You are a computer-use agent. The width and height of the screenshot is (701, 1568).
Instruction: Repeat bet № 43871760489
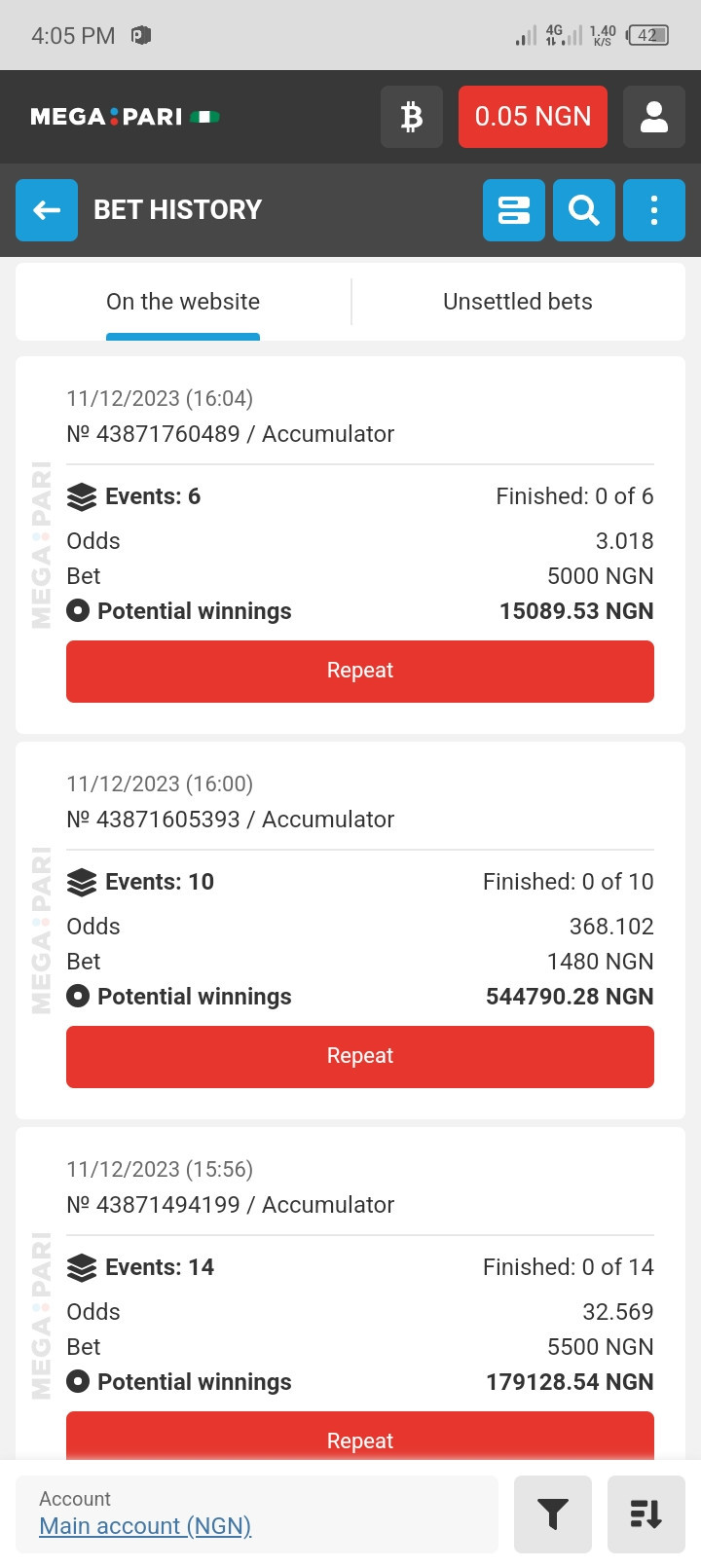coord(360,671)
